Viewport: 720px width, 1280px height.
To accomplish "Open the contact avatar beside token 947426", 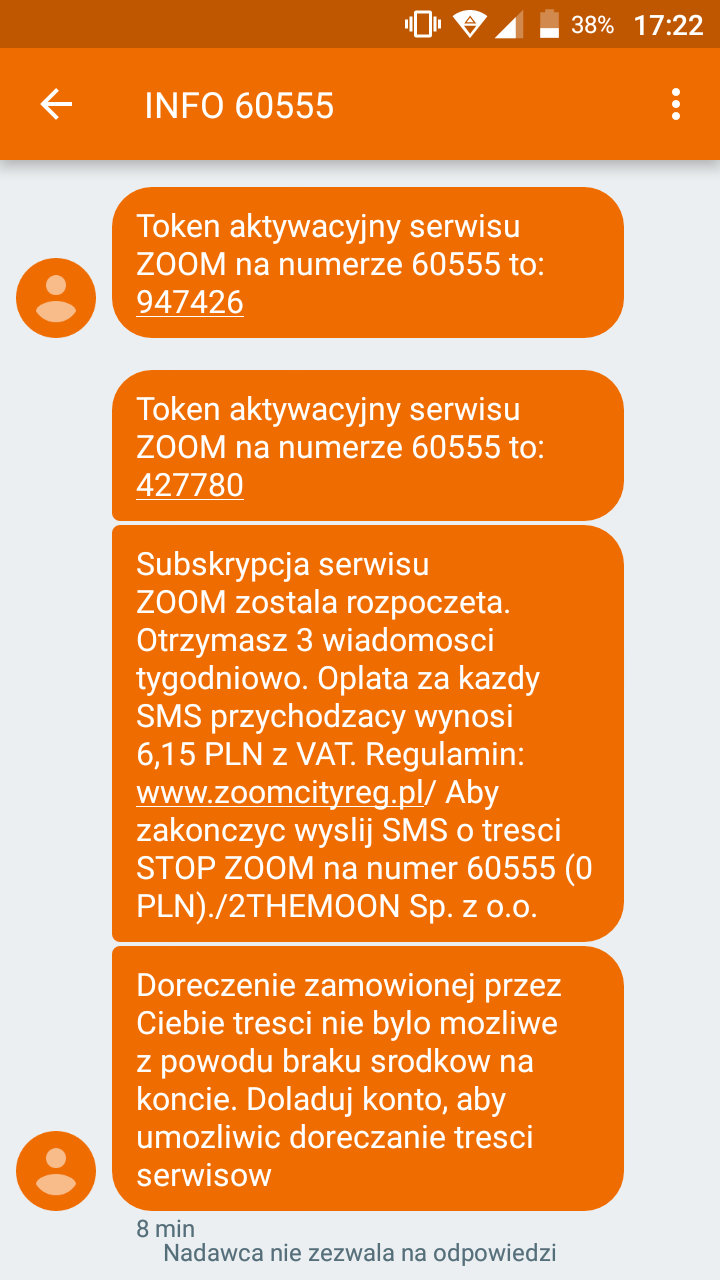I will tap(56, 298).
